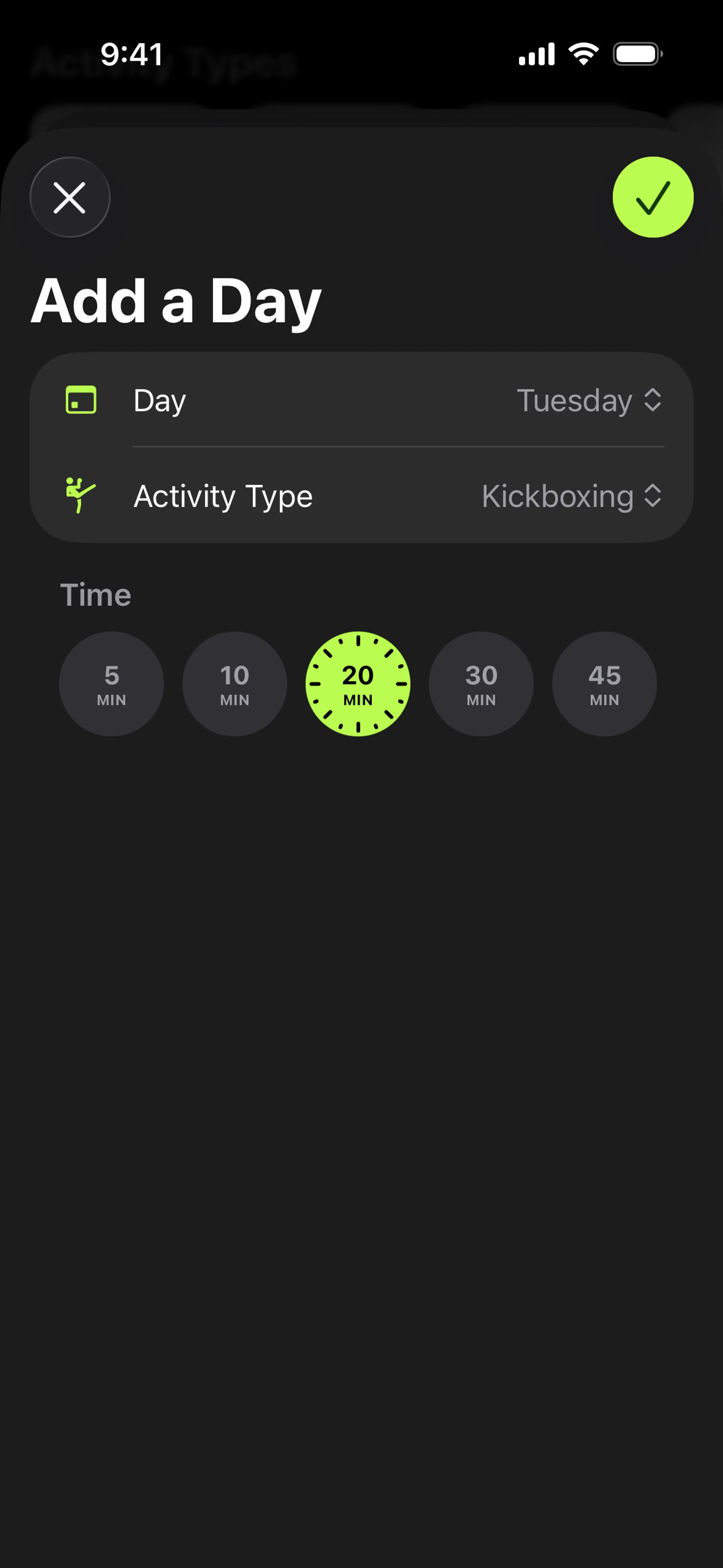Screen dimensions: 723x1568
Task: Close the Add a Day sheet
Action: [x=69, y=197]
